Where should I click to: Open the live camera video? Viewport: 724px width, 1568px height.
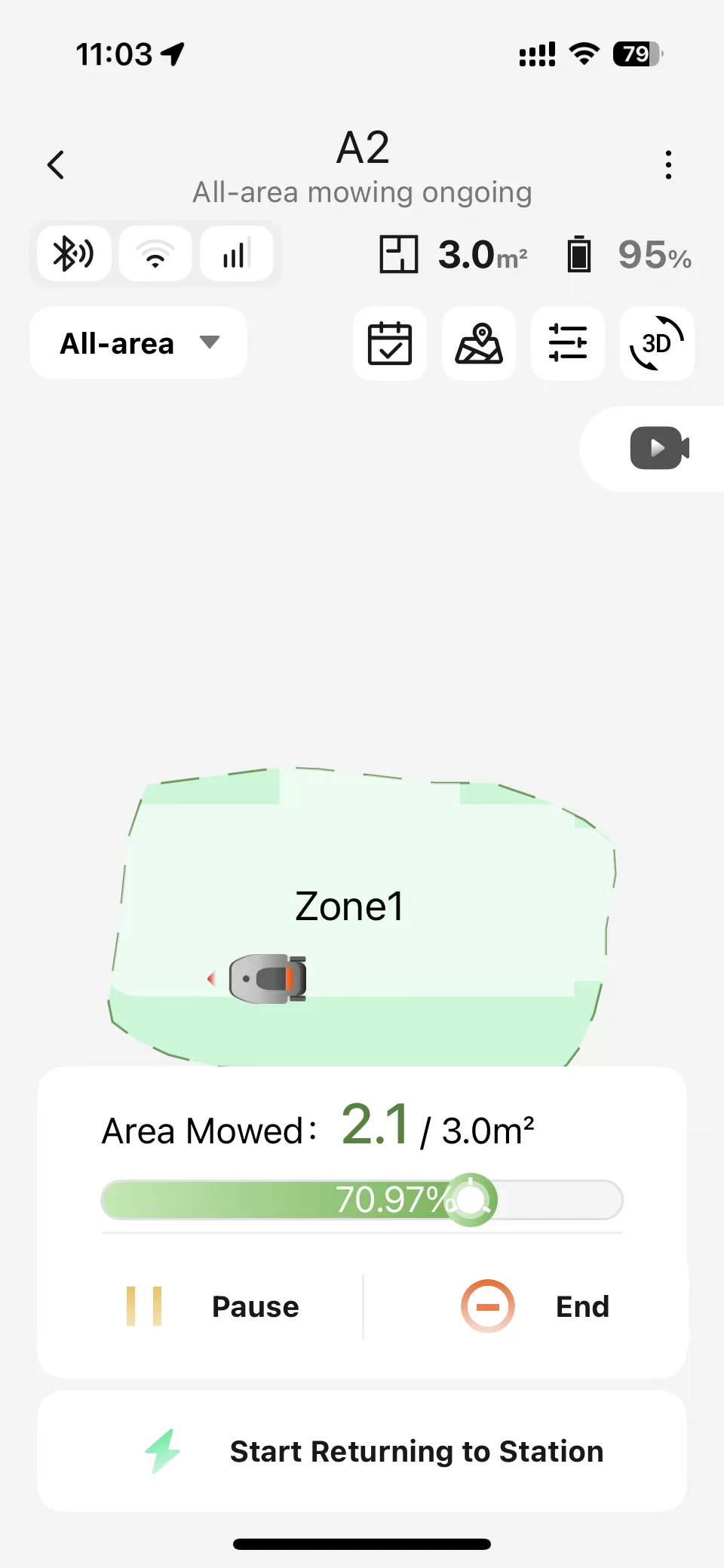(659, 449)
